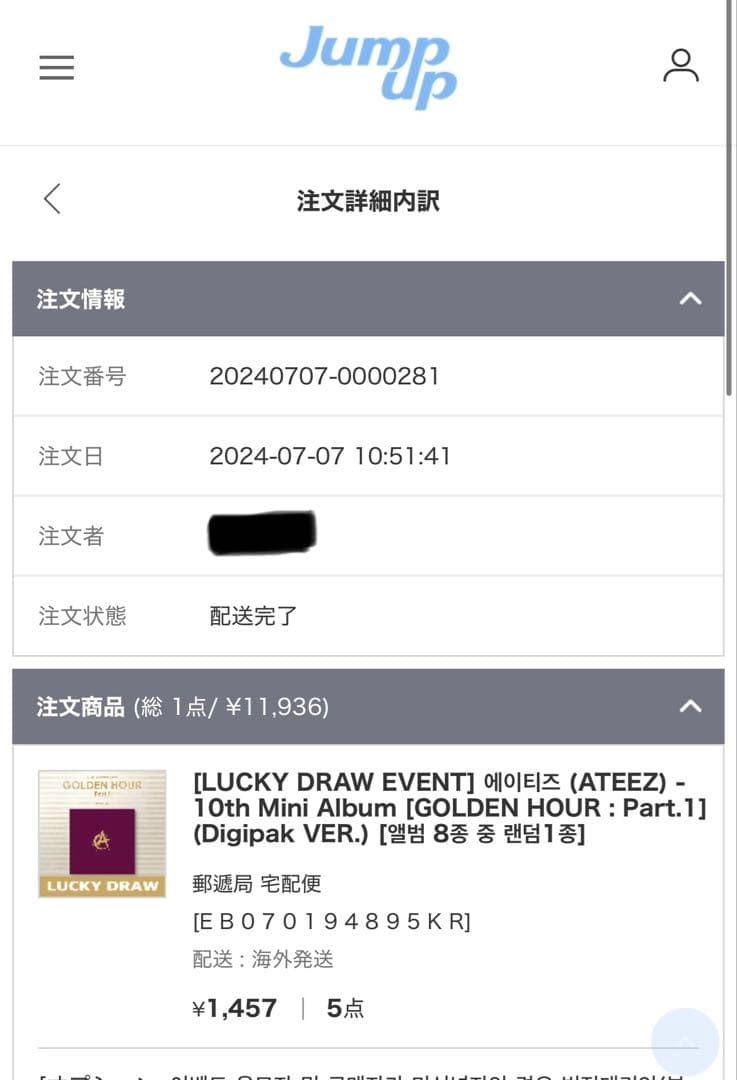Go back from 注文詳細内訳

(53, 199)
